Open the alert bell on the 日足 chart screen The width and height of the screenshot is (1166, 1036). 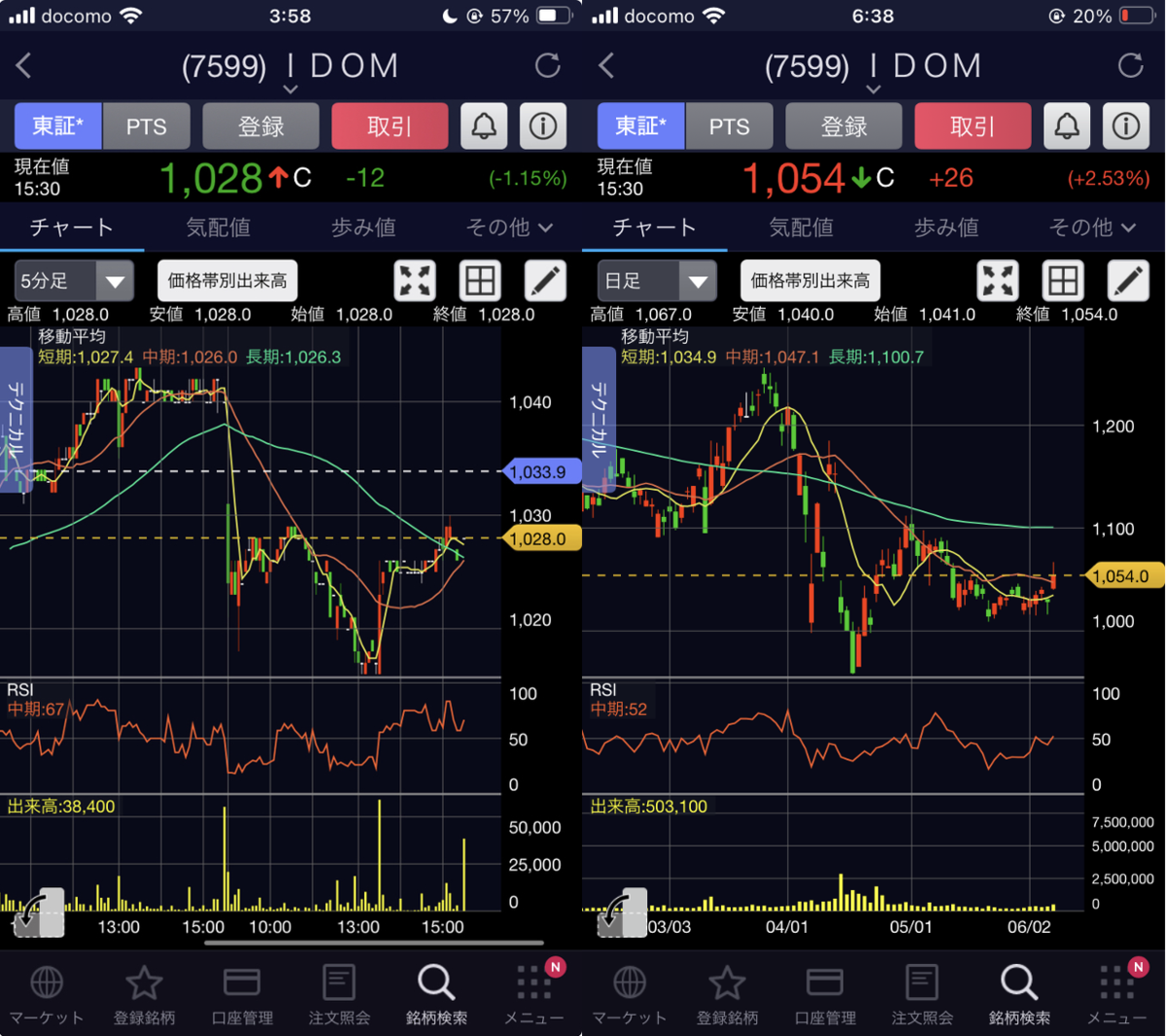click(x=1067, y=126)
